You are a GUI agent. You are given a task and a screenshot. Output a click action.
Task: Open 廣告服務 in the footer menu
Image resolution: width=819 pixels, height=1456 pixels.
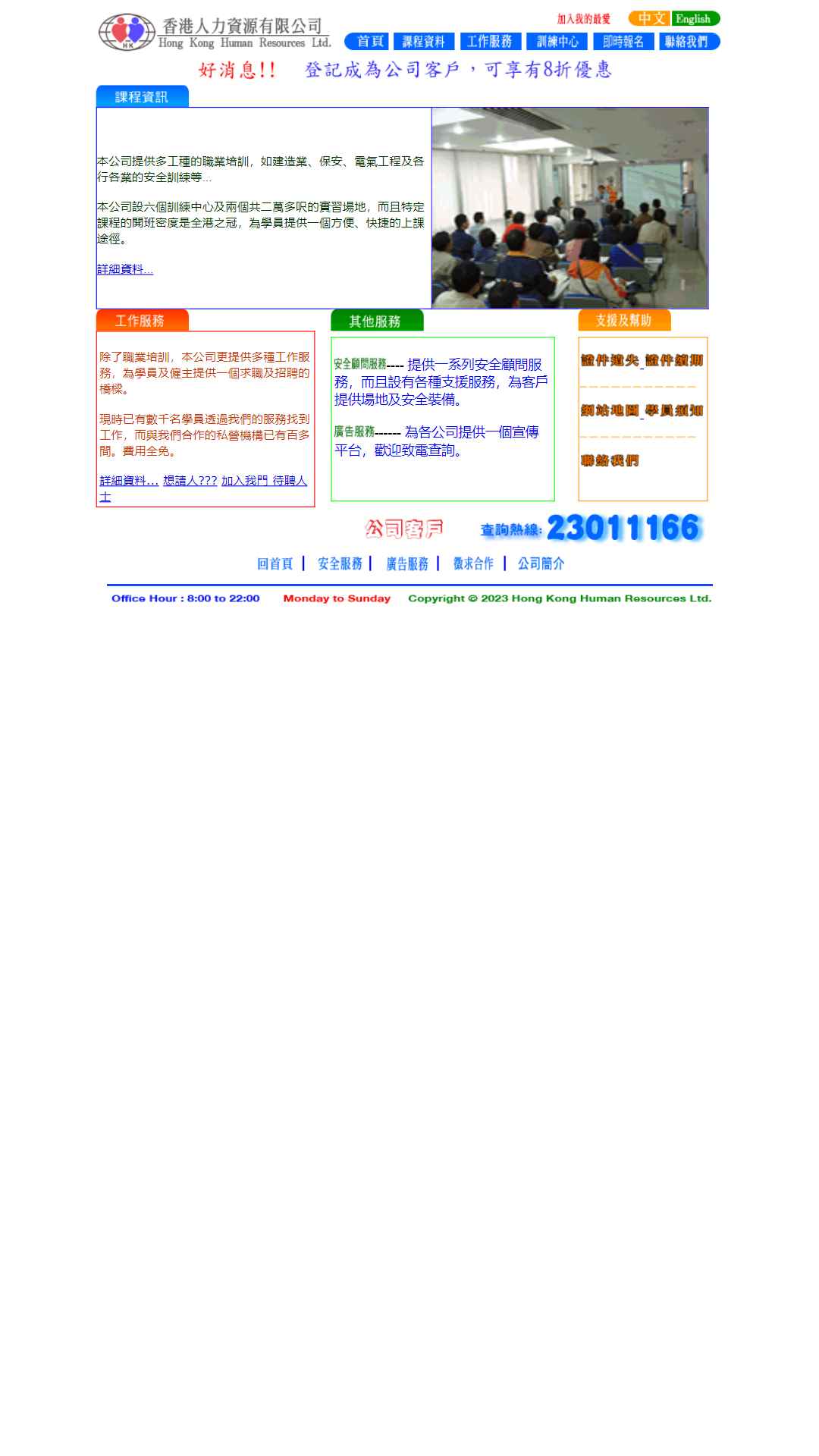click(407, 563)
